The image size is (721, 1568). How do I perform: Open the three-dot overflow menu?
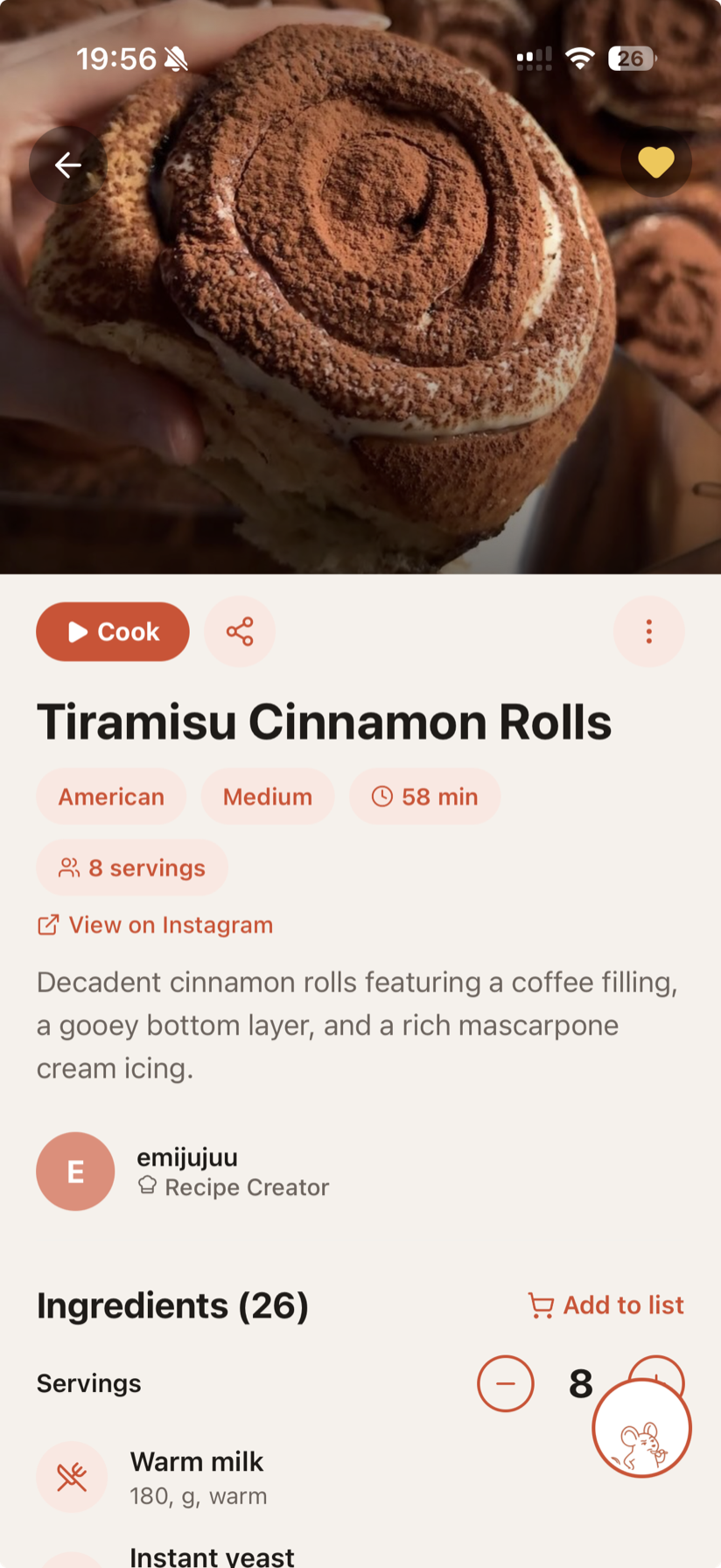[x=649, y=631]
